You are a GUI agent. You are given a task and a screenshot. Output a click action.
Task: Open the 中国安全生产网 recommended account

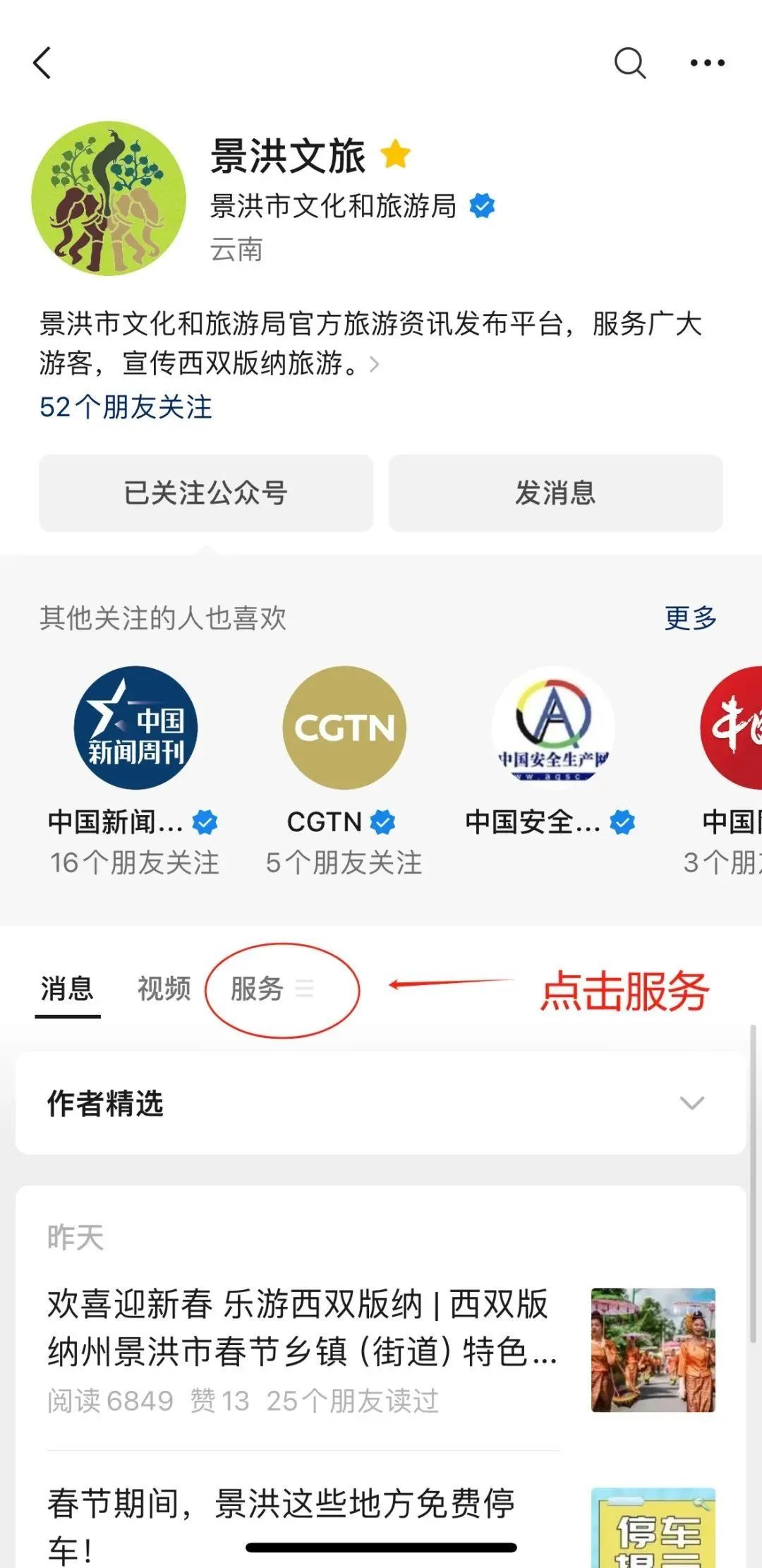tap(553, 728)
